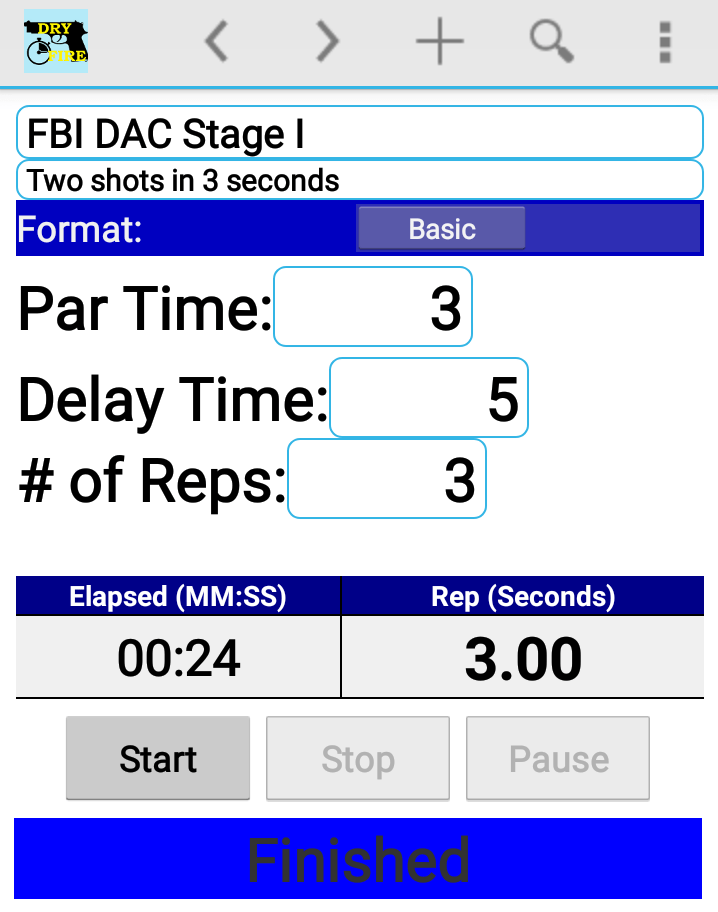This screenshot has width=718, height=912.
Task: Edit the number of Reps field
Action: click(386, 479)
